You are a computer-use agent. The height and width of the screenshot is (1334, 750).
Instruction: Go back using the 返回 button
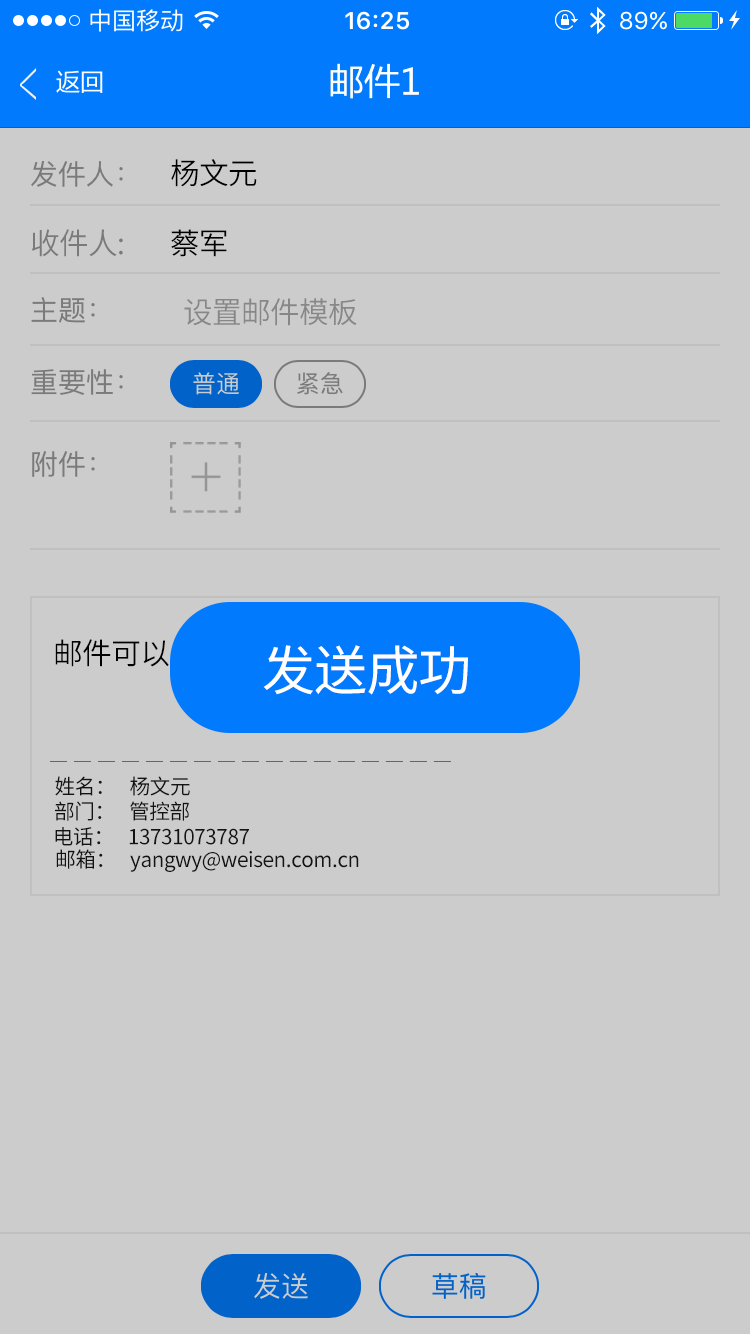pos(62,83)
